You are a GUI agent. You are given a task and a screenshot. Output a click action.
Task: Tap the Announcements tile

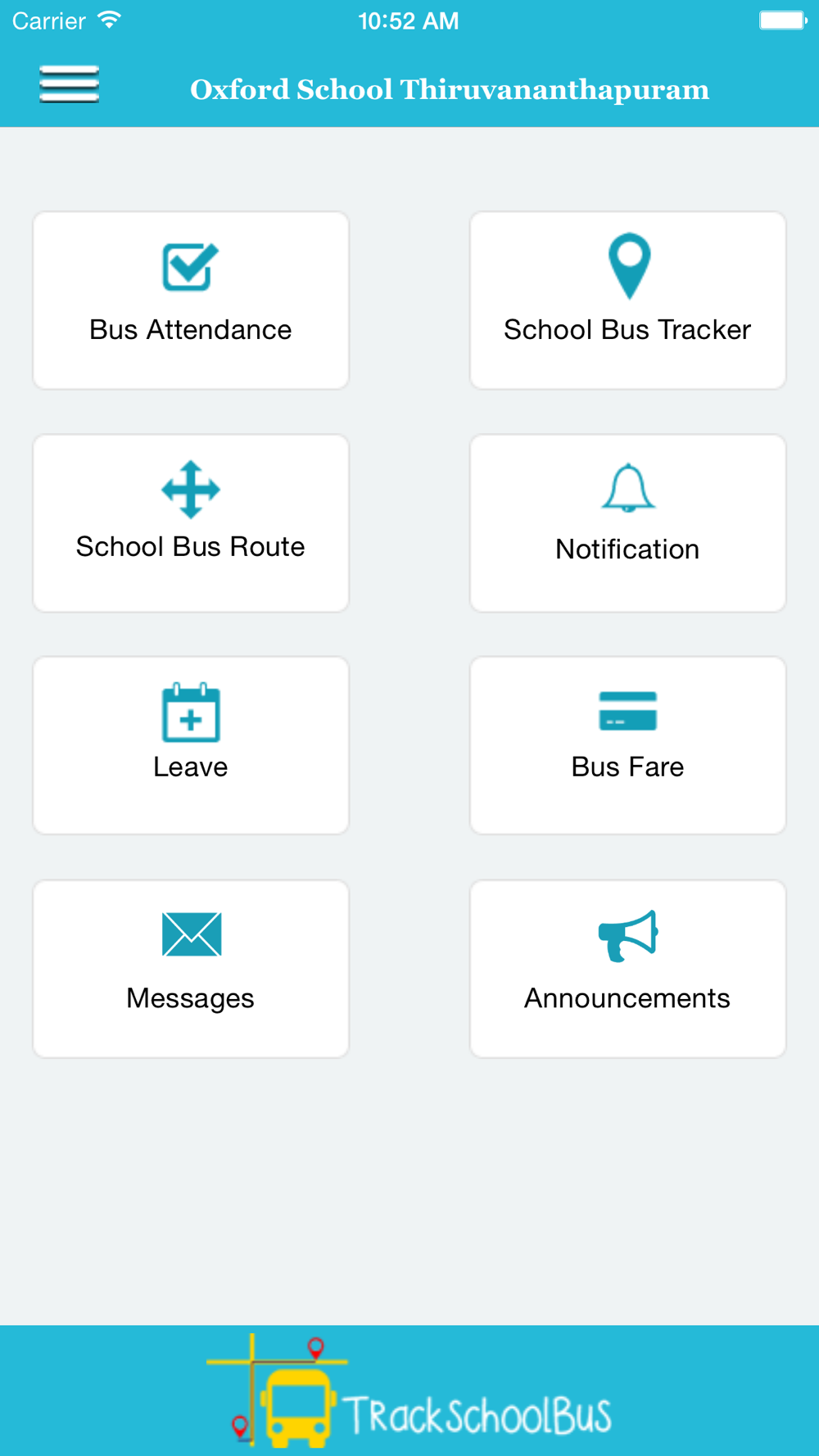pyautogui.click(x=627, y=969)
